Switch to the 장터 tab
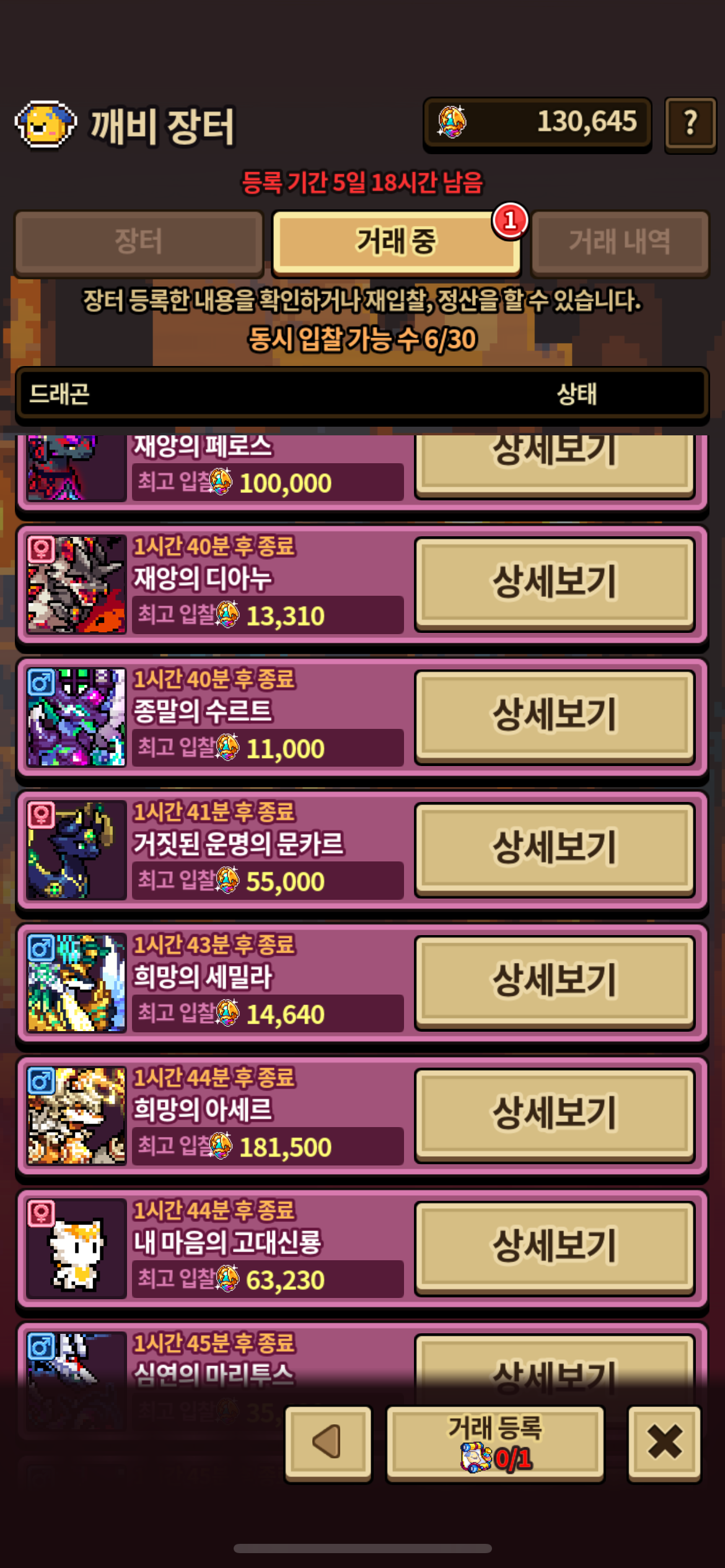This screenshot has height=1568, width=725. click(139, 242)
